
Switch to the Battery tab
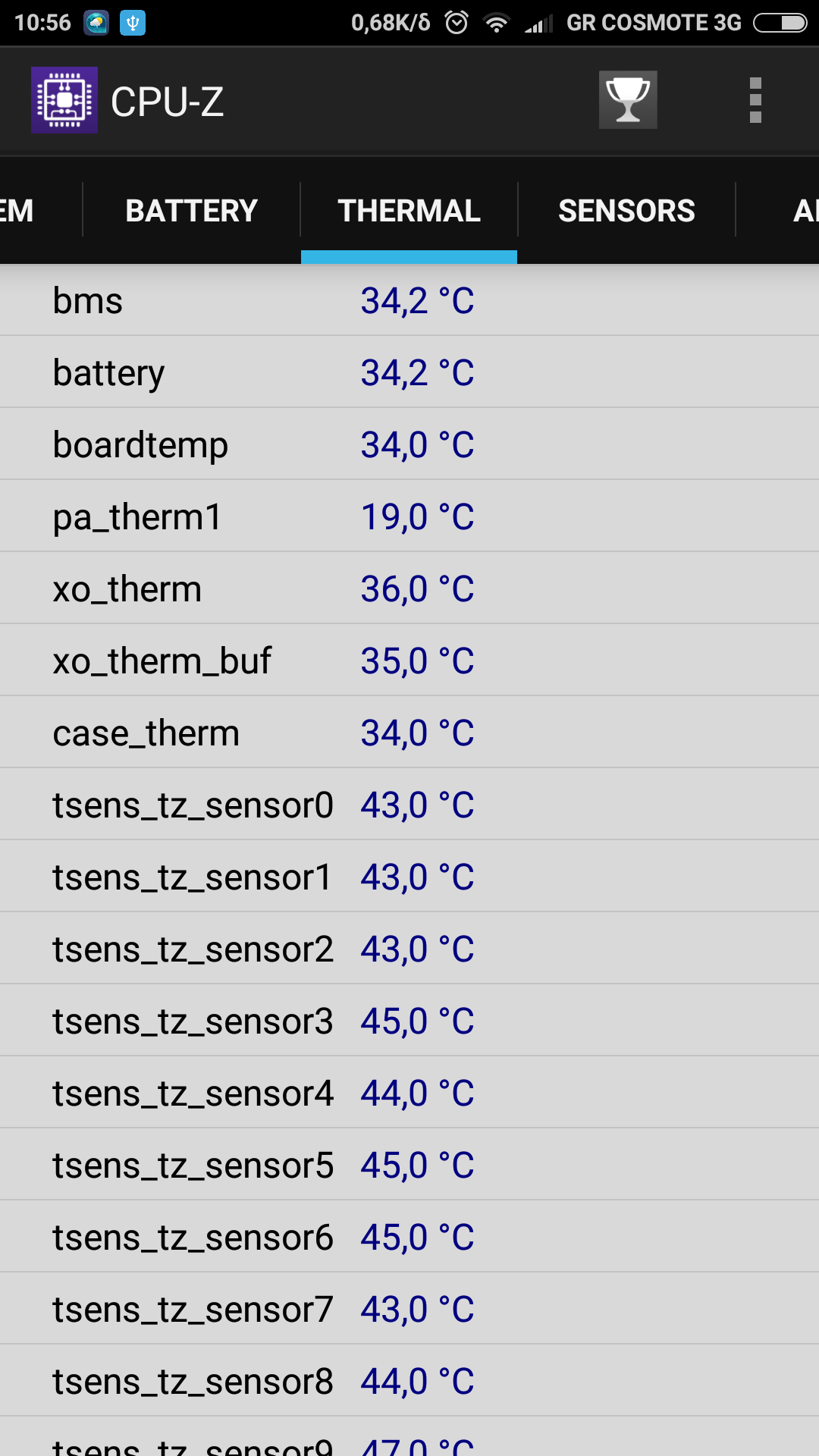click(191, 211)
